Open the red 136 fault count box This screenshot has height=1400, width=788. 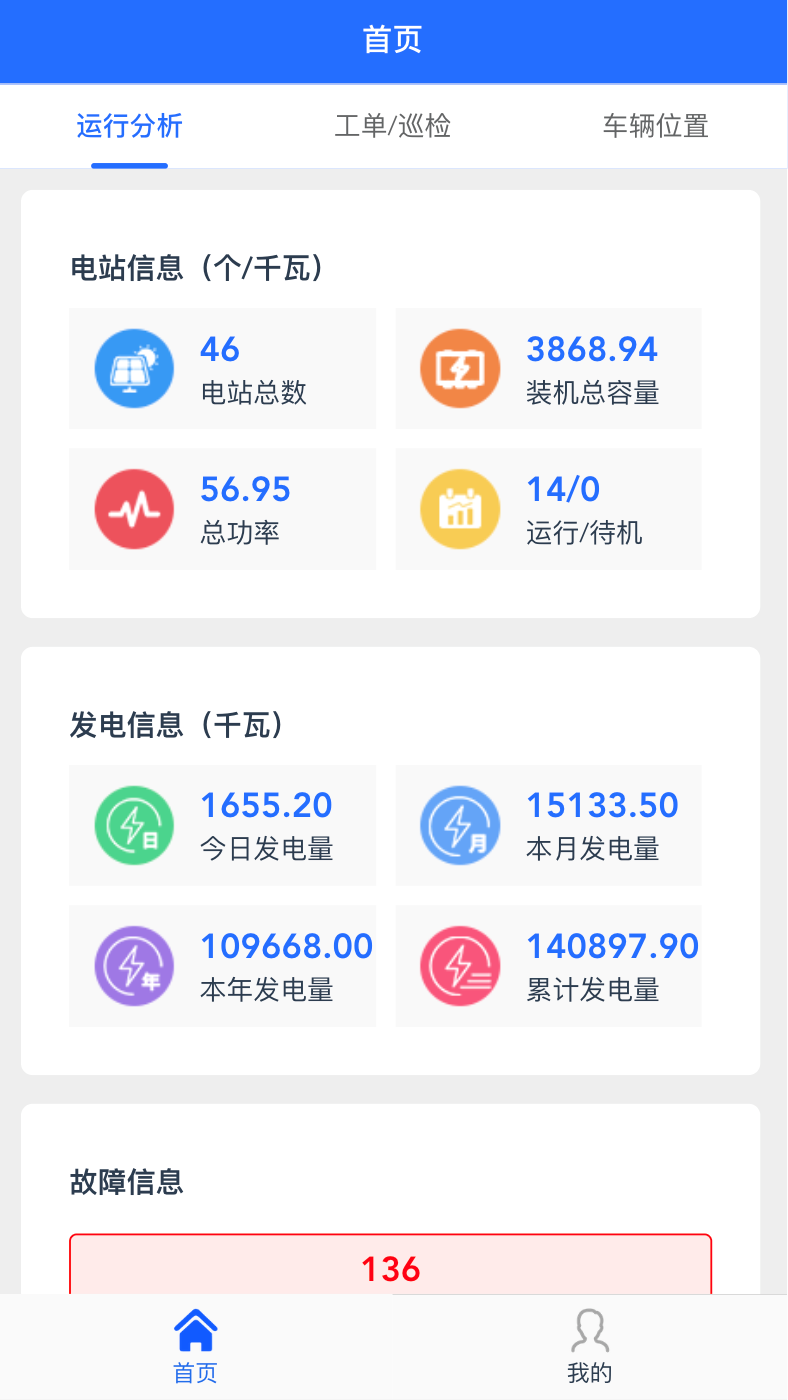pyautogui.click(x=390, y=1265)
